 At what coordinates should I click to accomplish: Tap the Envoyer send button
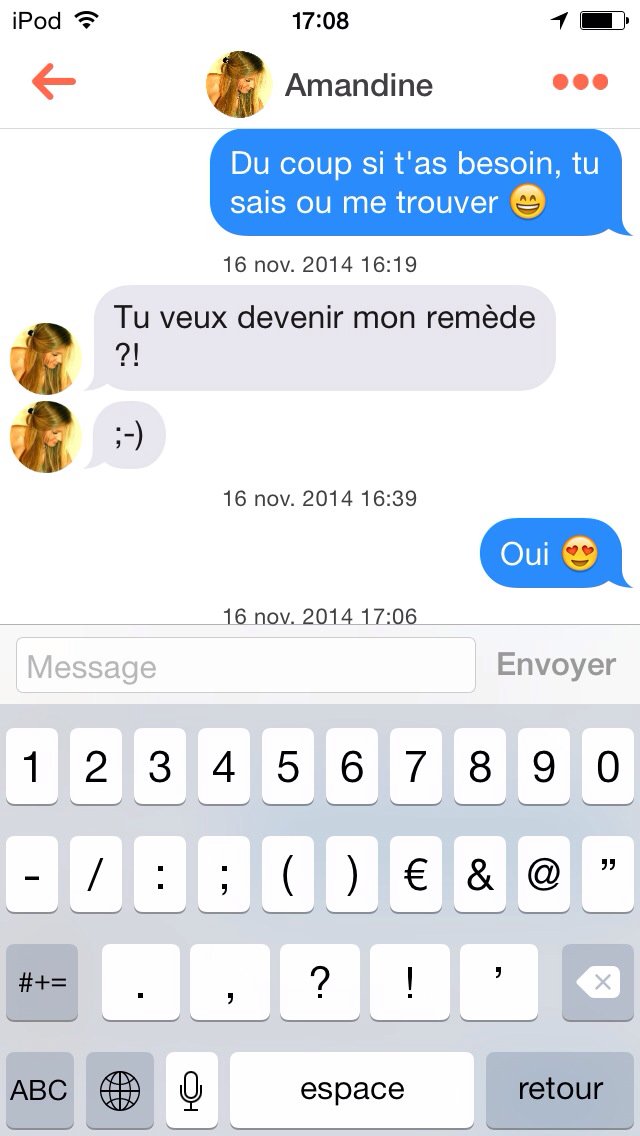click(x=556, y=665)
